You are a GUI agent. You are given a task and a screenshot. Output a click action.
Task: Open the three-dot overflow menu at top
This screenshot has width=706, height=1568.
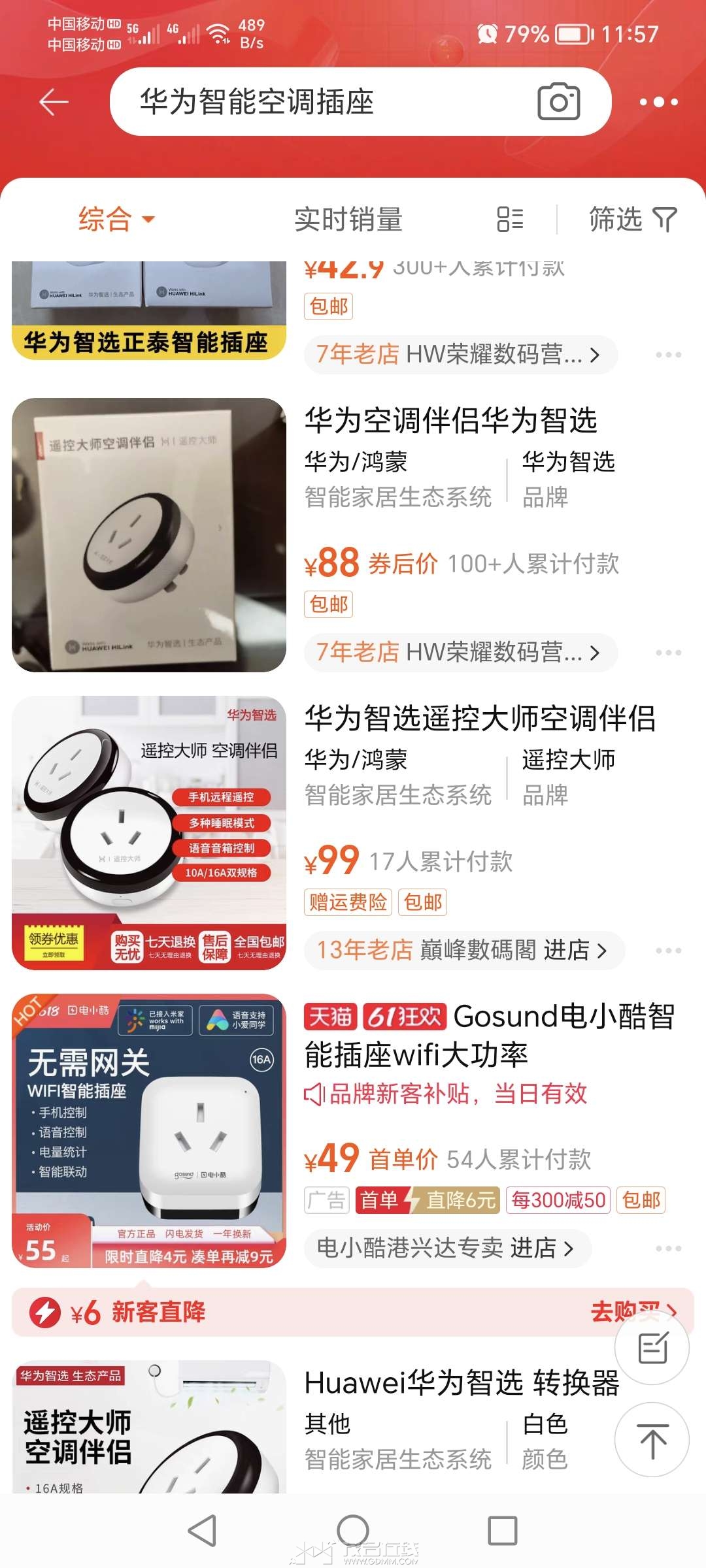pos(658,102)
